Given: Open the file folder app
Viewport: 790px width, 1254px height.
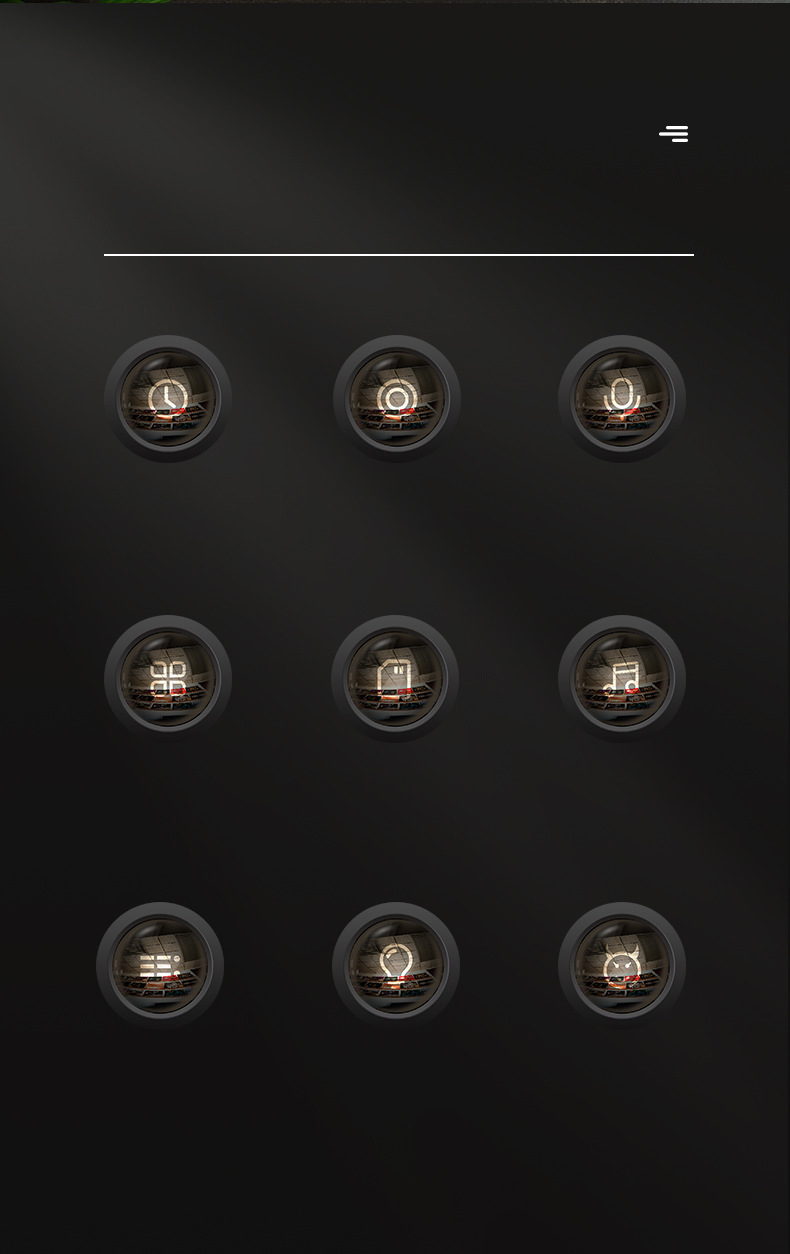Looking at the screenshot, I should [395, 679].
